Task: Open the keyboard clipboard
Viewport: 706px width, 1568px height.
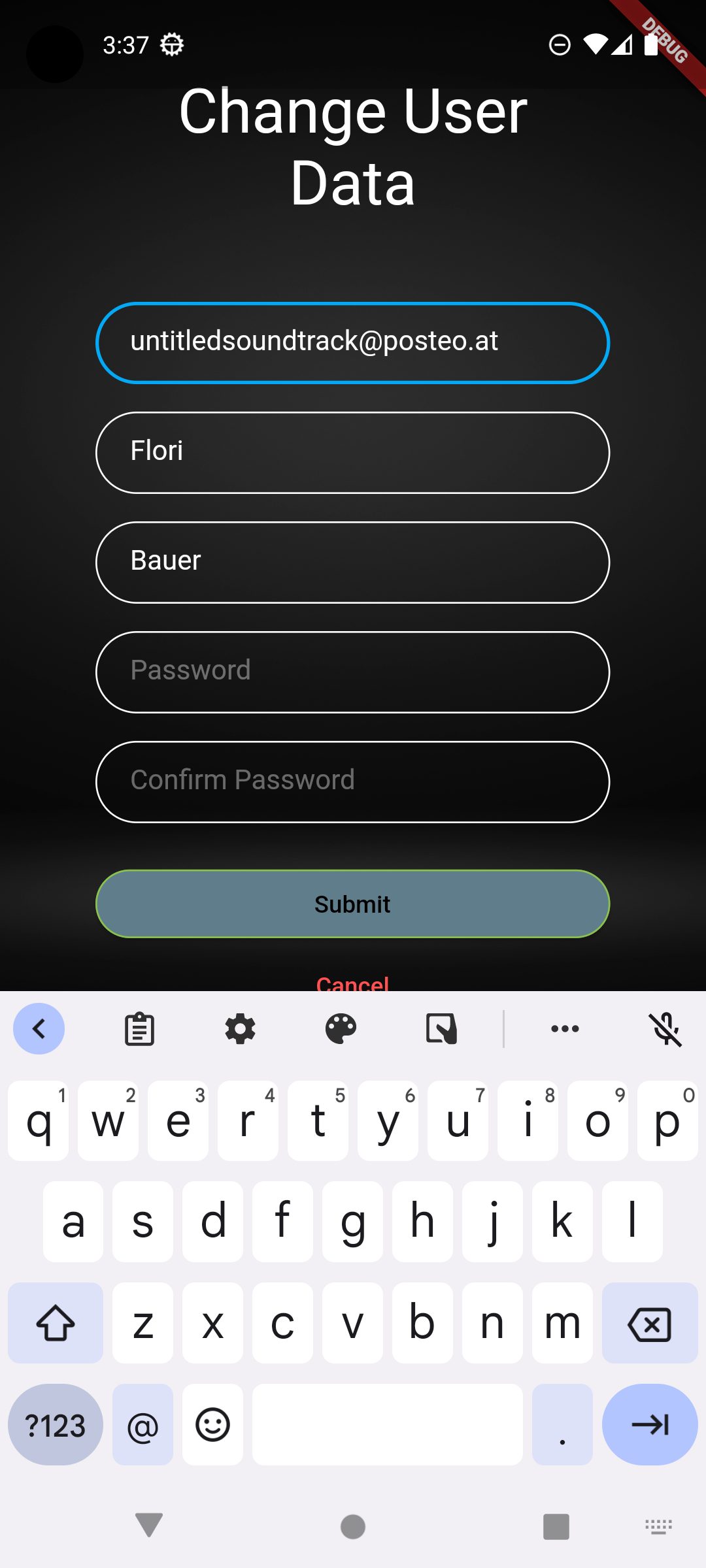Action: (x=139, y=1029)
